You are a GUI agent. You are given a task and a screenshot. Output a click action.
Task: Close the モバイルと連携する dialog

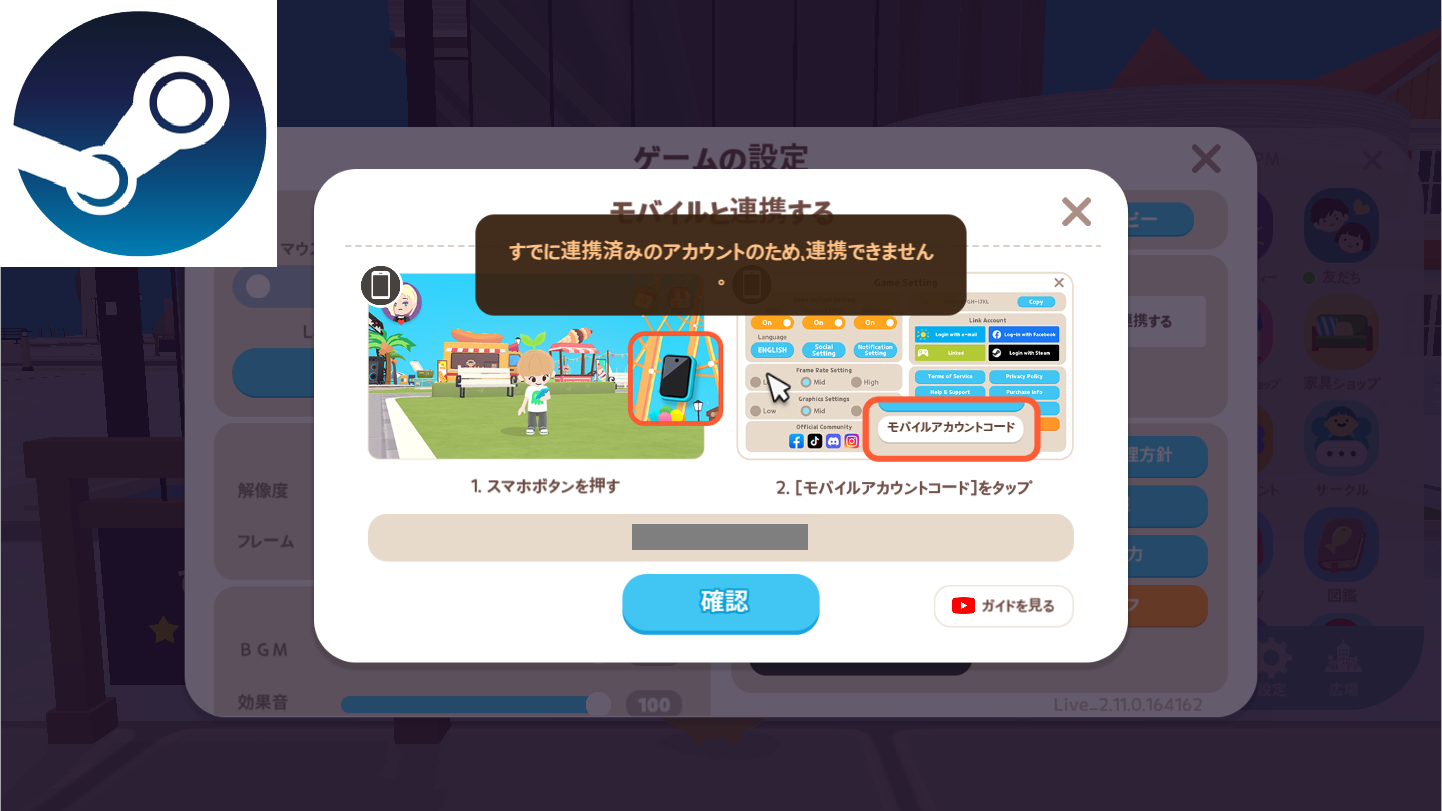(1076, 211)
